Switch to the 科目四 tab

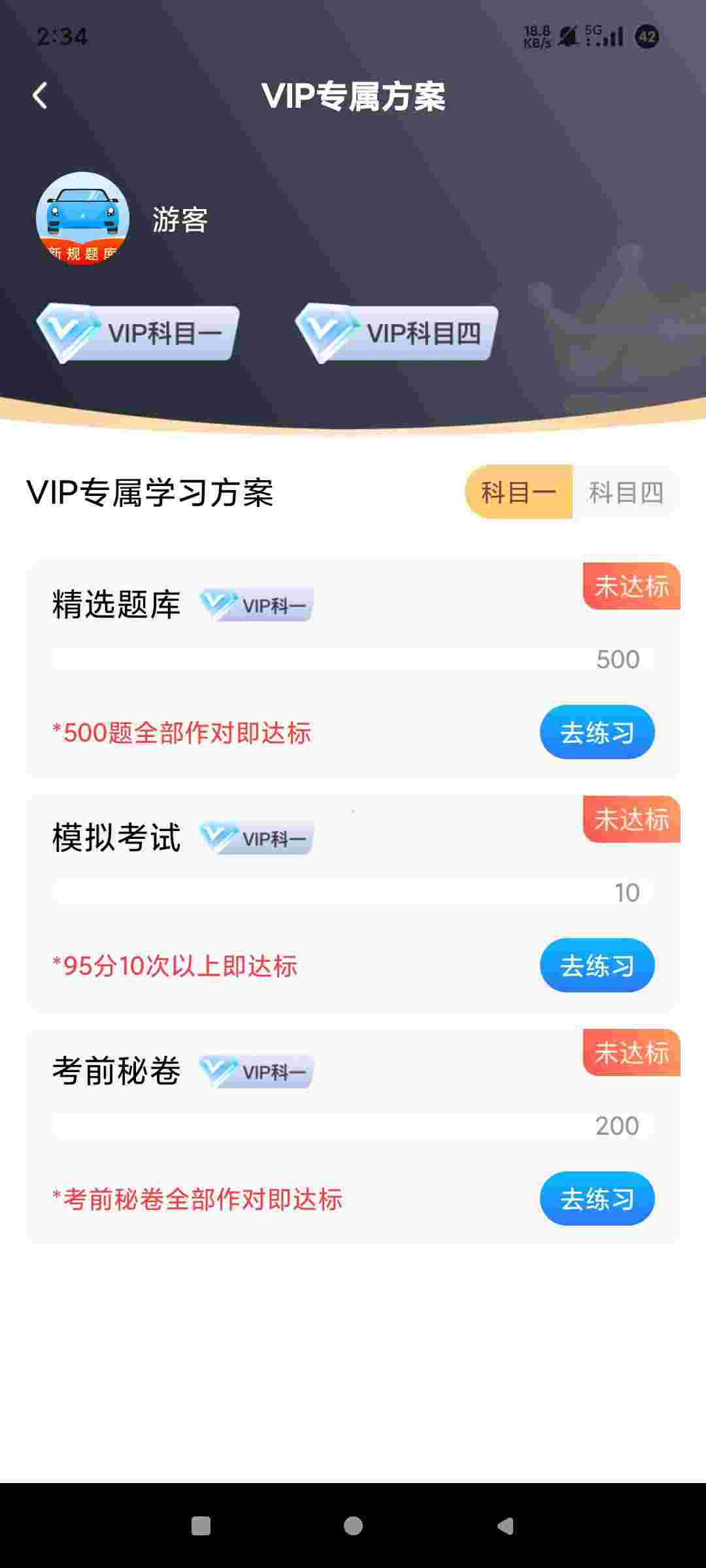(x=626, y=492)
